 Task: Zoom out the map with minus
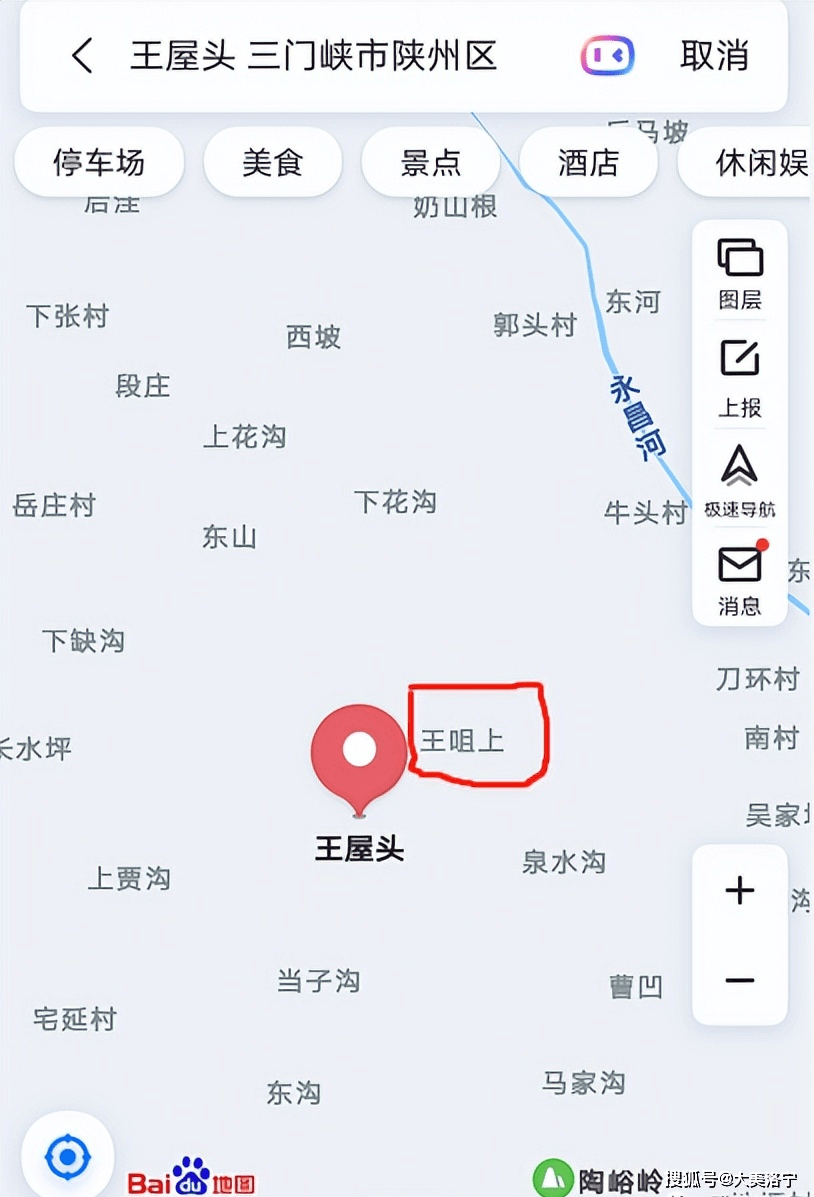tap(740, 980)
